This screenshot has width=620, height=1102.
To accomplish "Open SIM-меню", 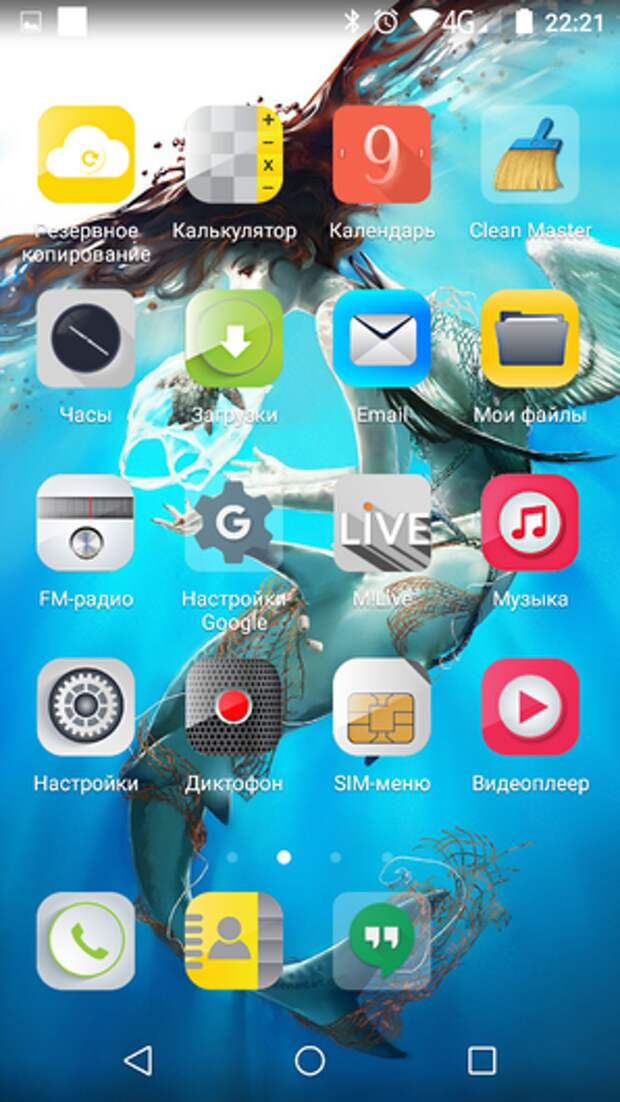I will pos(382,707).
